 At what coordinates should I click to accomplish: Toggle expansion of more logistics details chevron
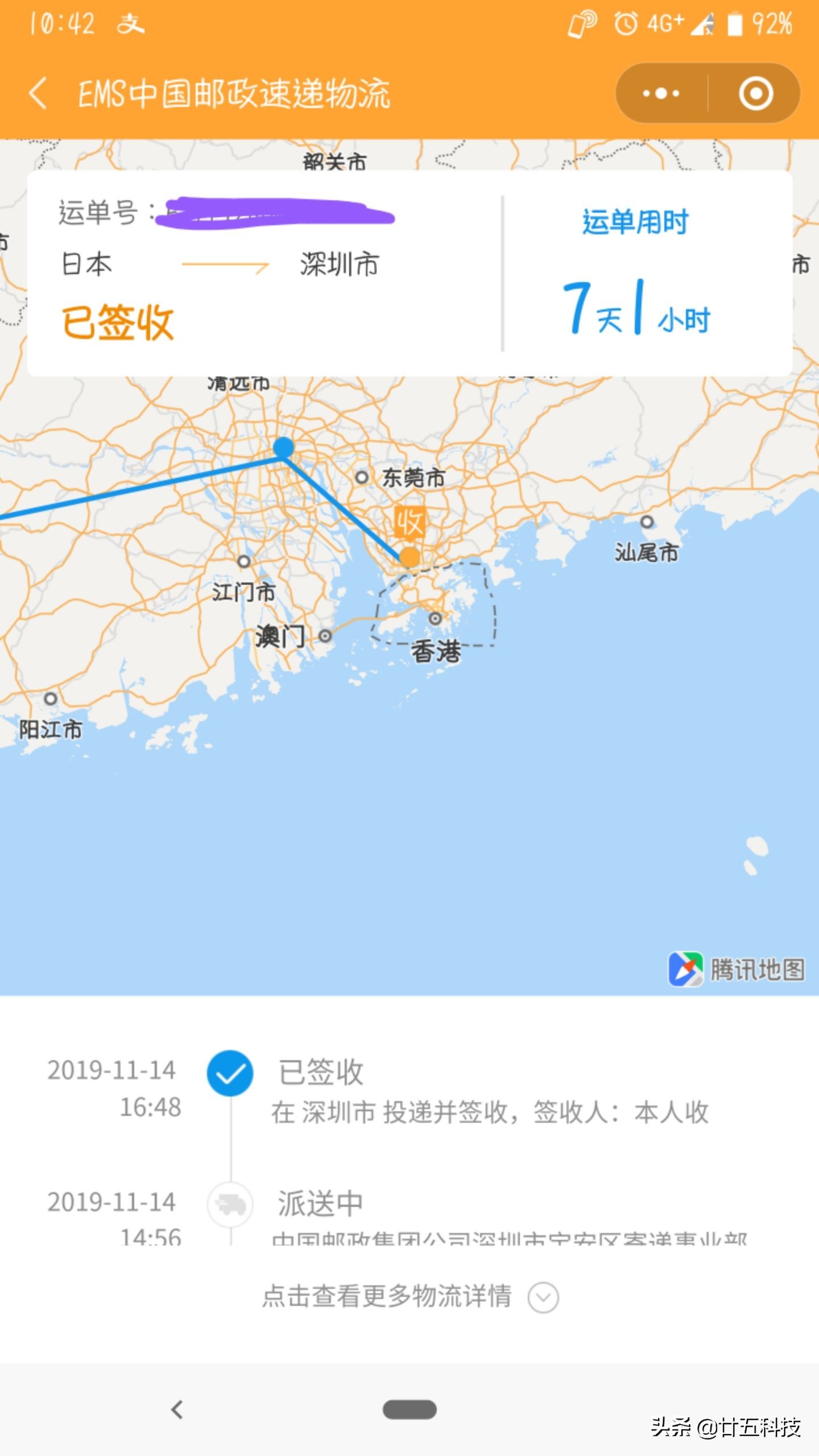click(542, 1297)
